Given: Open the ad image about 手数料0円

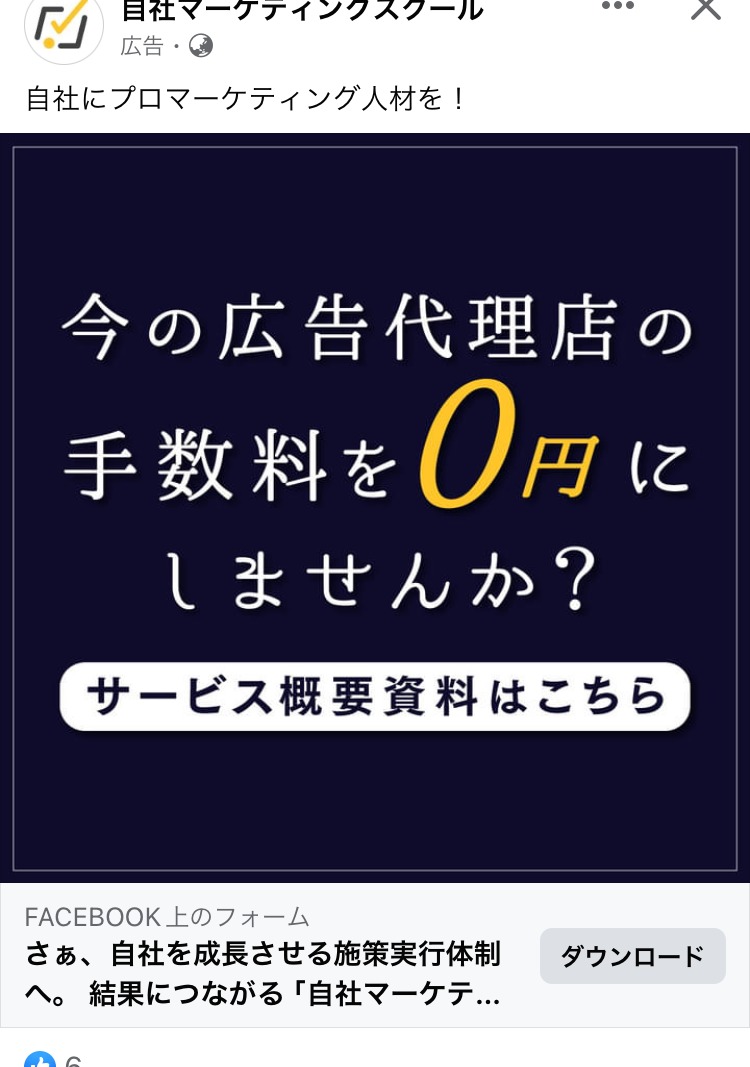Looking at the screenshot, I should 374,507.
